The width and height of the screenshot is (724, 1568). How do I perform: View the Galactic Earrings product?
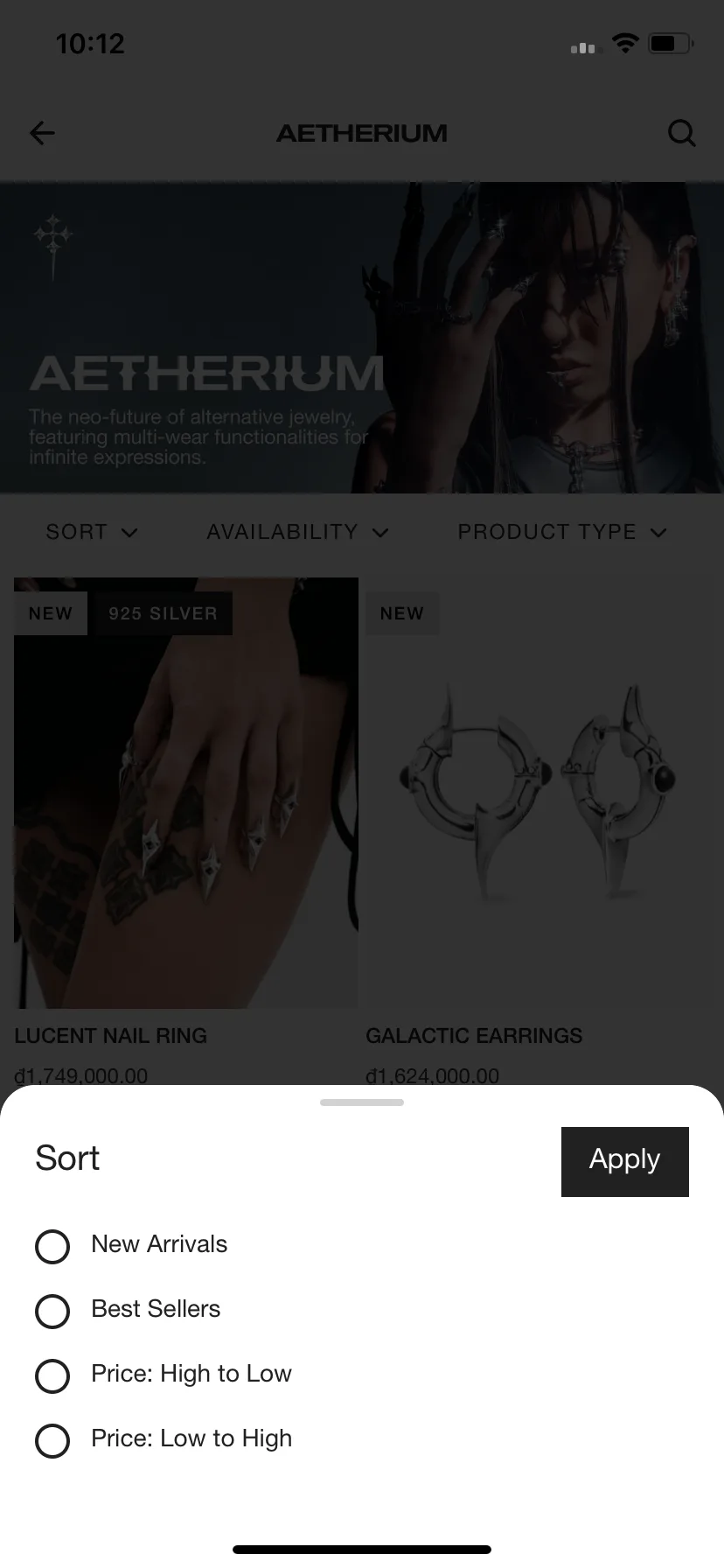tap(537, 792)
